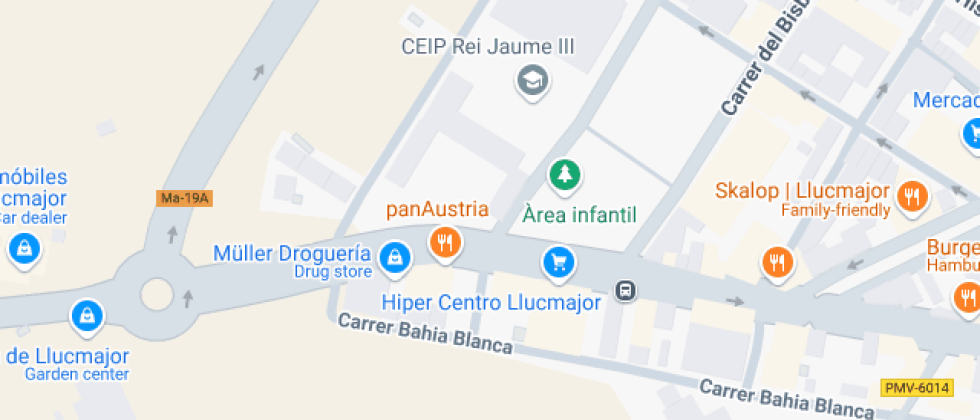
Task: Open the car dealer shopping pin
Action: (x=23, y=247)
